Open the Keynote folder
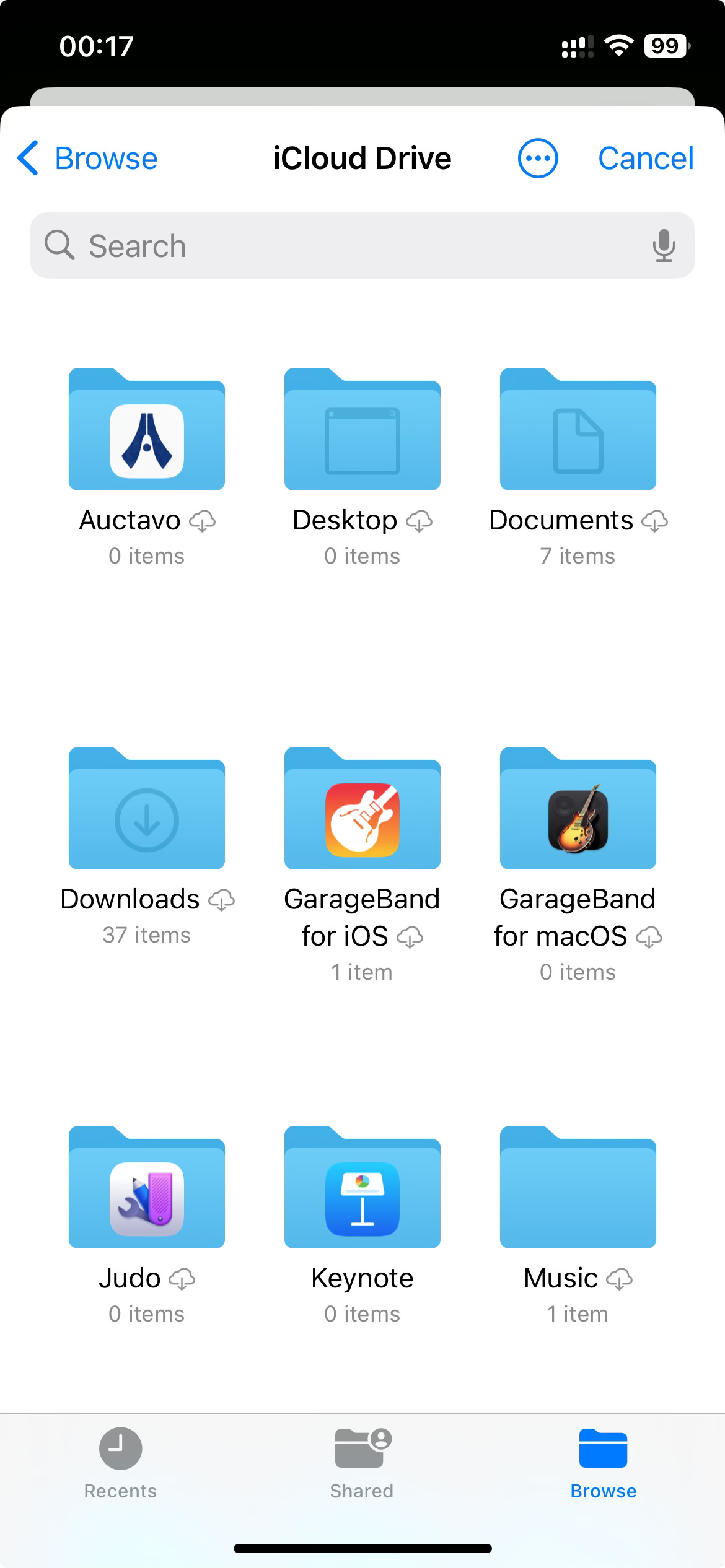 click(x=362, y=1188)
